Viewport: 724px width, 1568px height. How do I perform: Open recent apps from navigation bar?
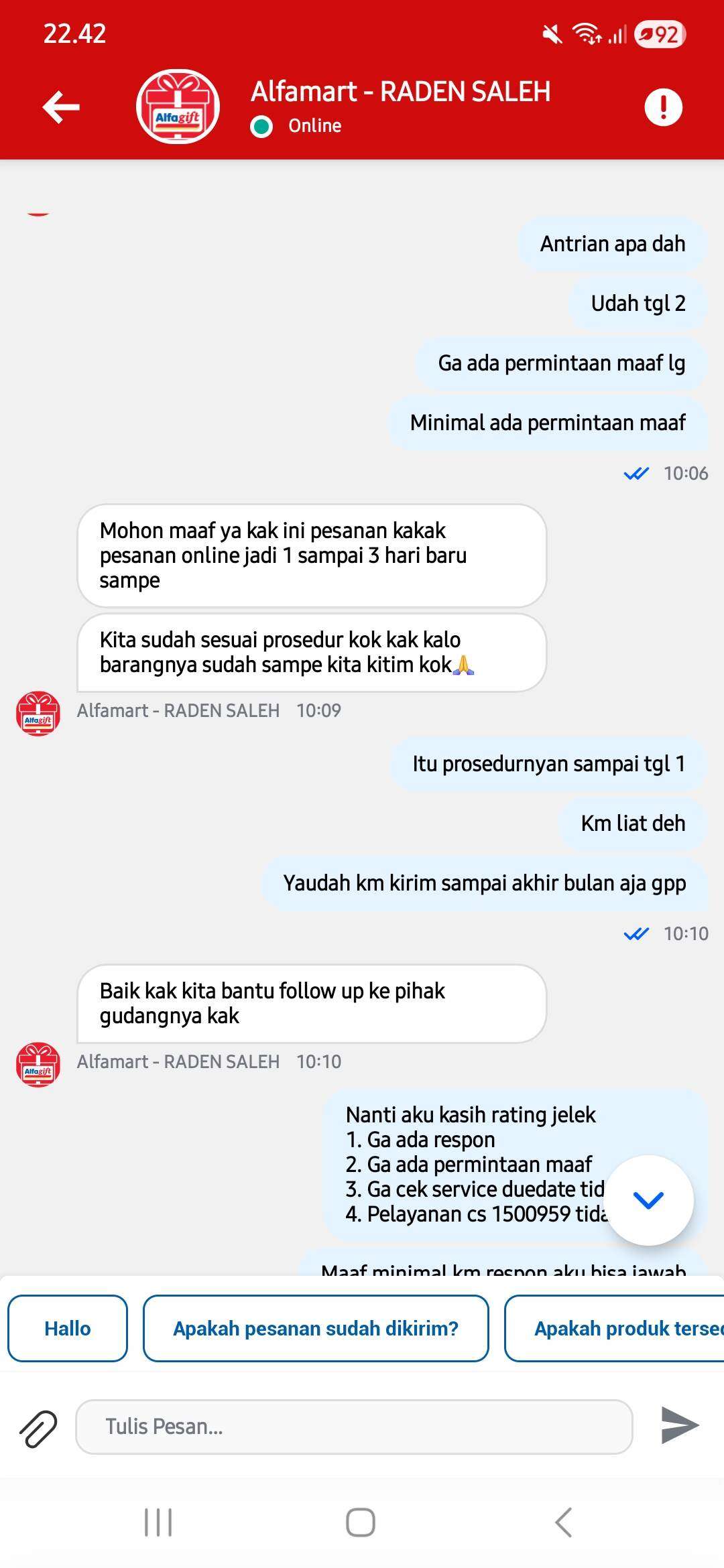point(159,1522)
